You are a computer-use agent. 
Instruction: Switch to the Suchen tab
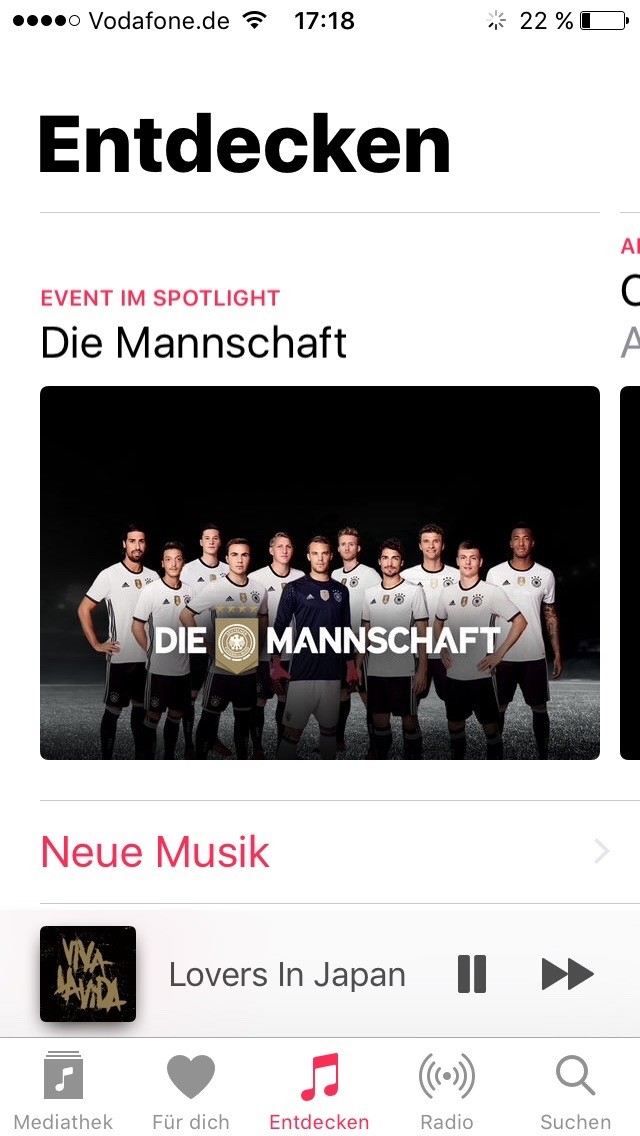coord(575,1090)
